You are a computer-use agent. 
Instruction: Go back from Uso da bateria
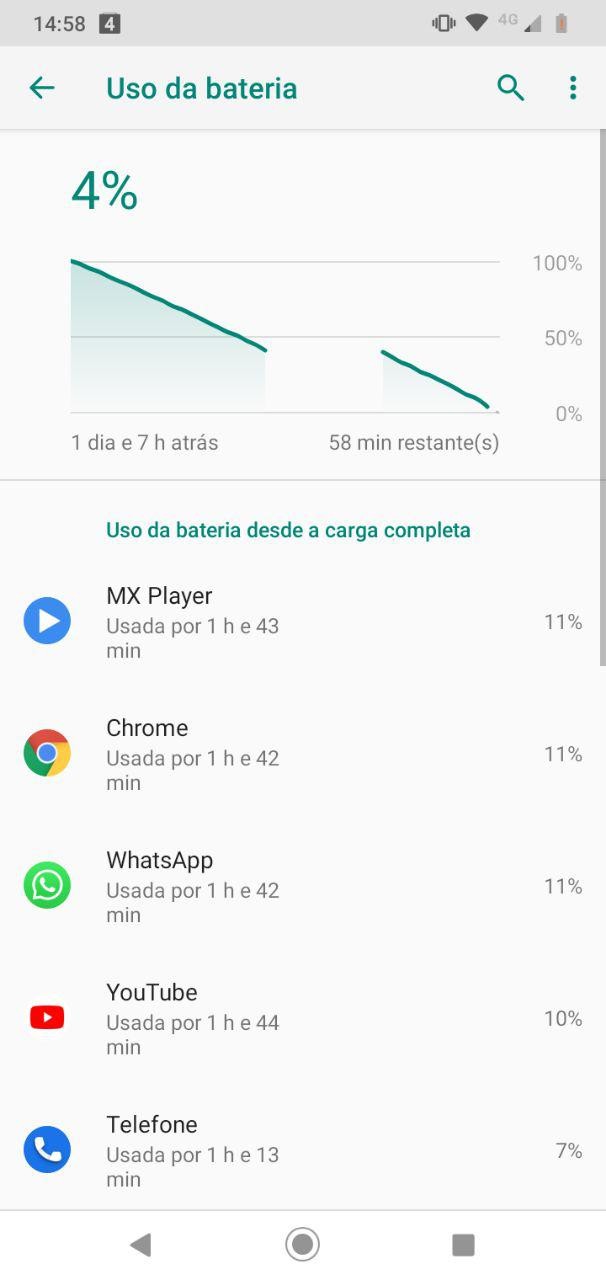click(x=41, y=88)
